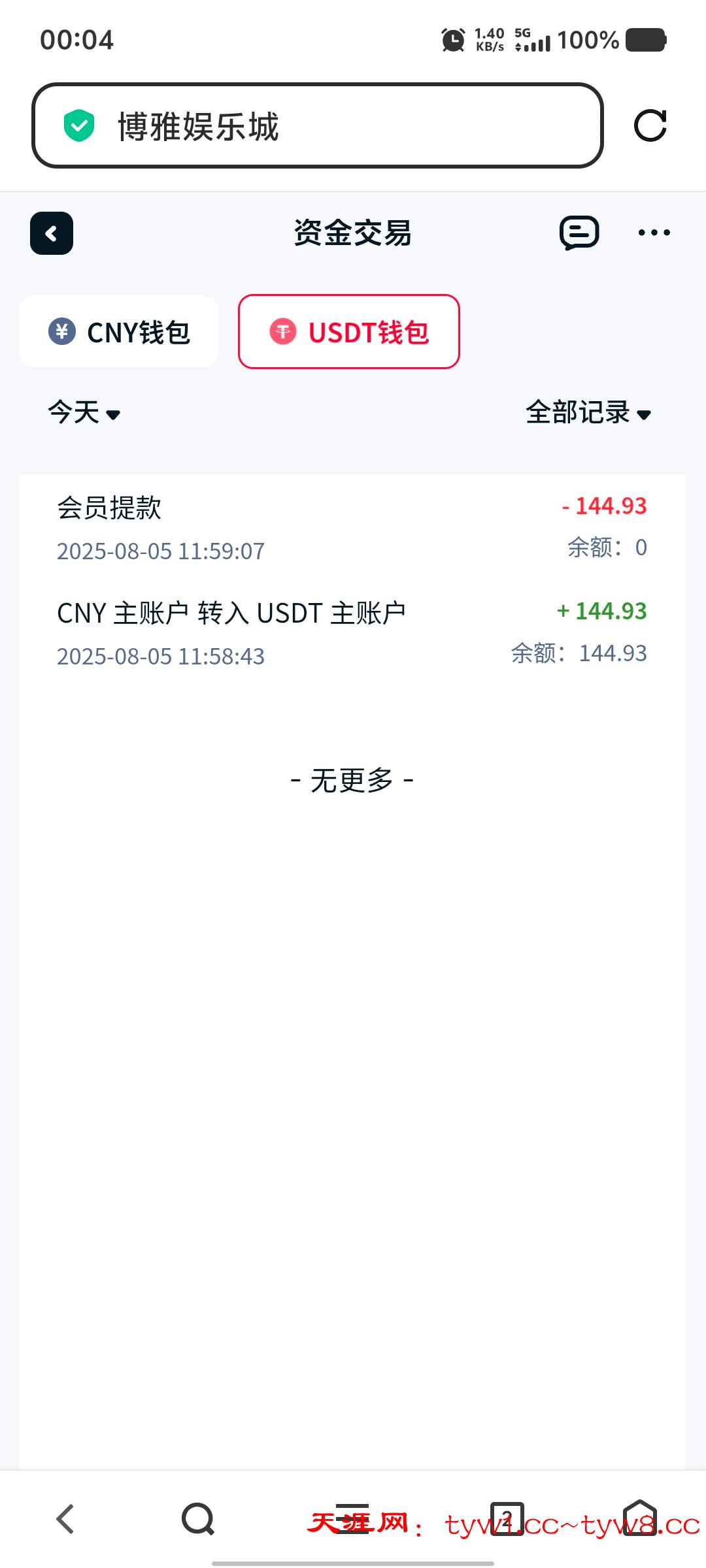
Task: Open the browser search tool
Action: 198,1518
